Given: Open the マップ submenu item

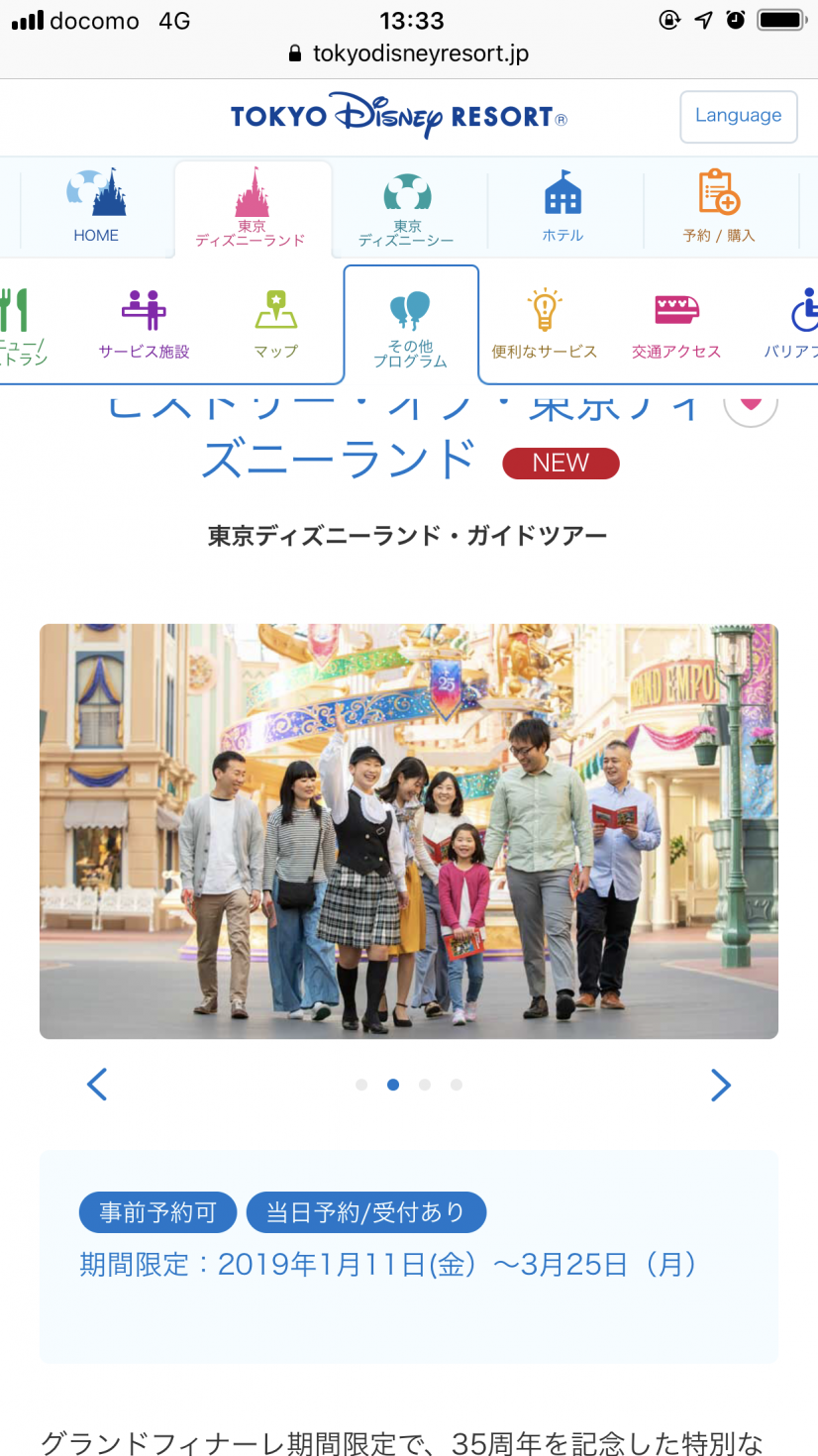Looking at the screenshot, I should (275, 324).
